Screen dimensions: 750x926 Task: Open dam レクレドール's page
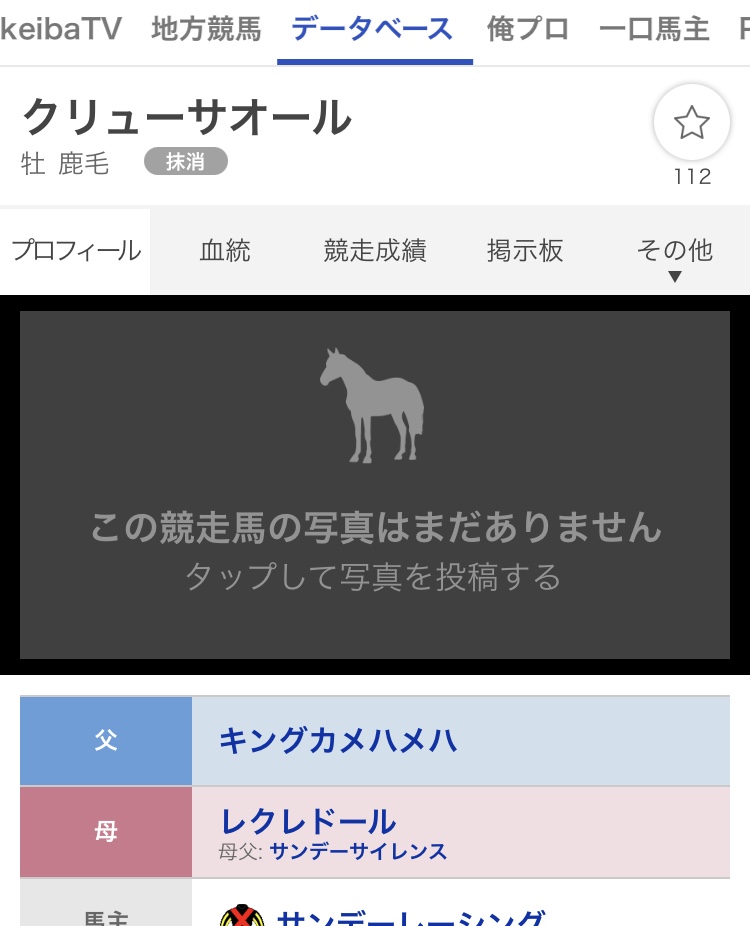coord(308,822)
